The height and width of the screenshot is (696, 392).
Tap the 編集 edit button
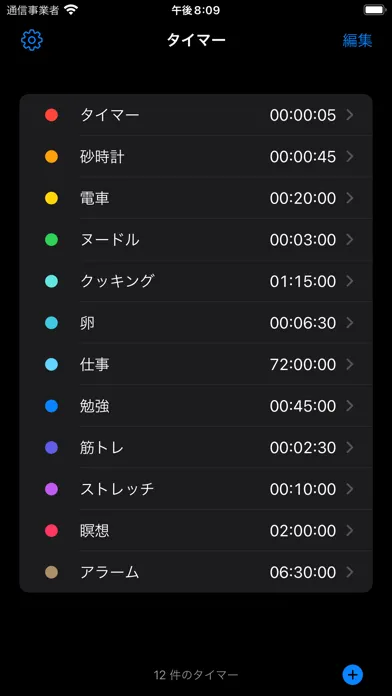[x=357, y=40]
